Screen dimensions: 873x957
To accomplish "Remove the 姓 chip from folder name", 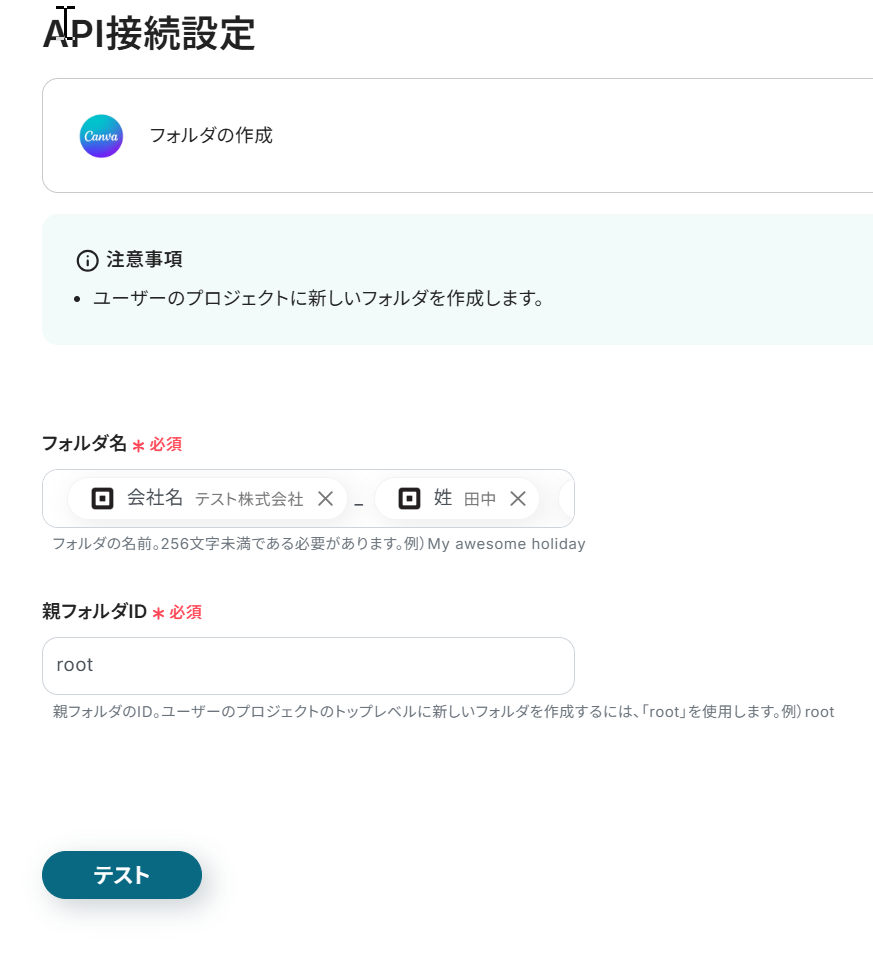I will (518, 499).
